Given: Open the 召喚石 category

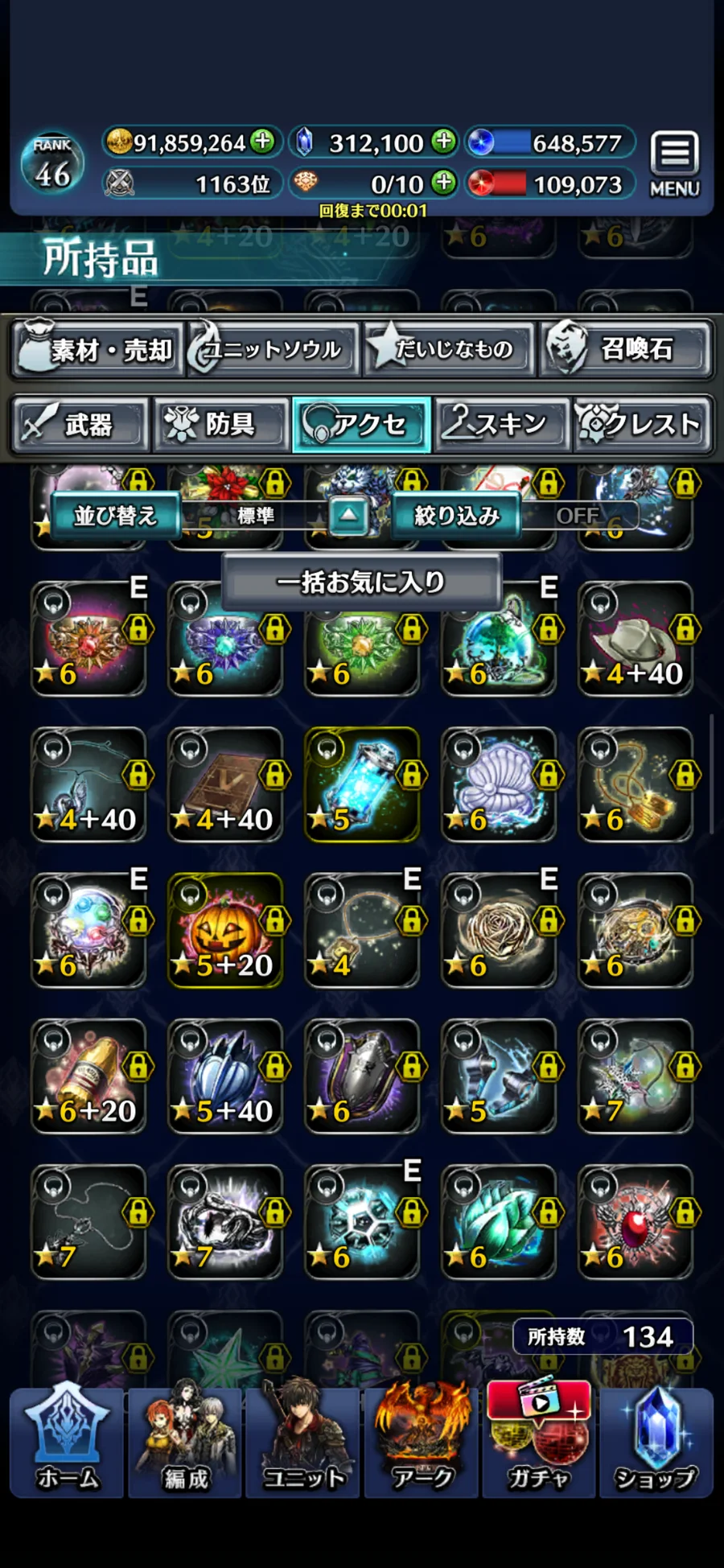Looking at the screenshot, I should pos(626,349).
